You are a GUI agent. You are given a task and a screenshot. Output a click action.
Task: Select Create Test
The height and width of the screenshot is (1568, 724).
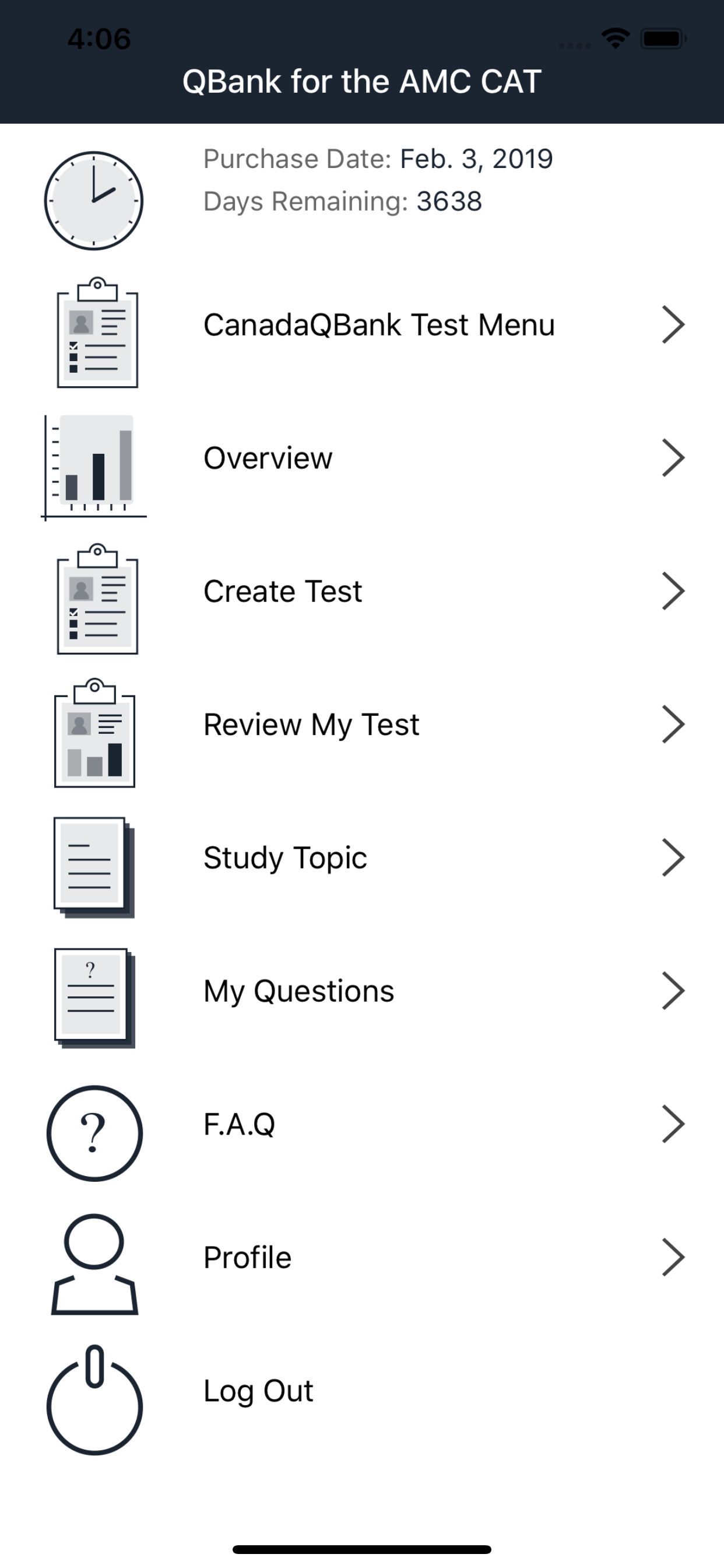pyautogui.click(x=362, y=591)
